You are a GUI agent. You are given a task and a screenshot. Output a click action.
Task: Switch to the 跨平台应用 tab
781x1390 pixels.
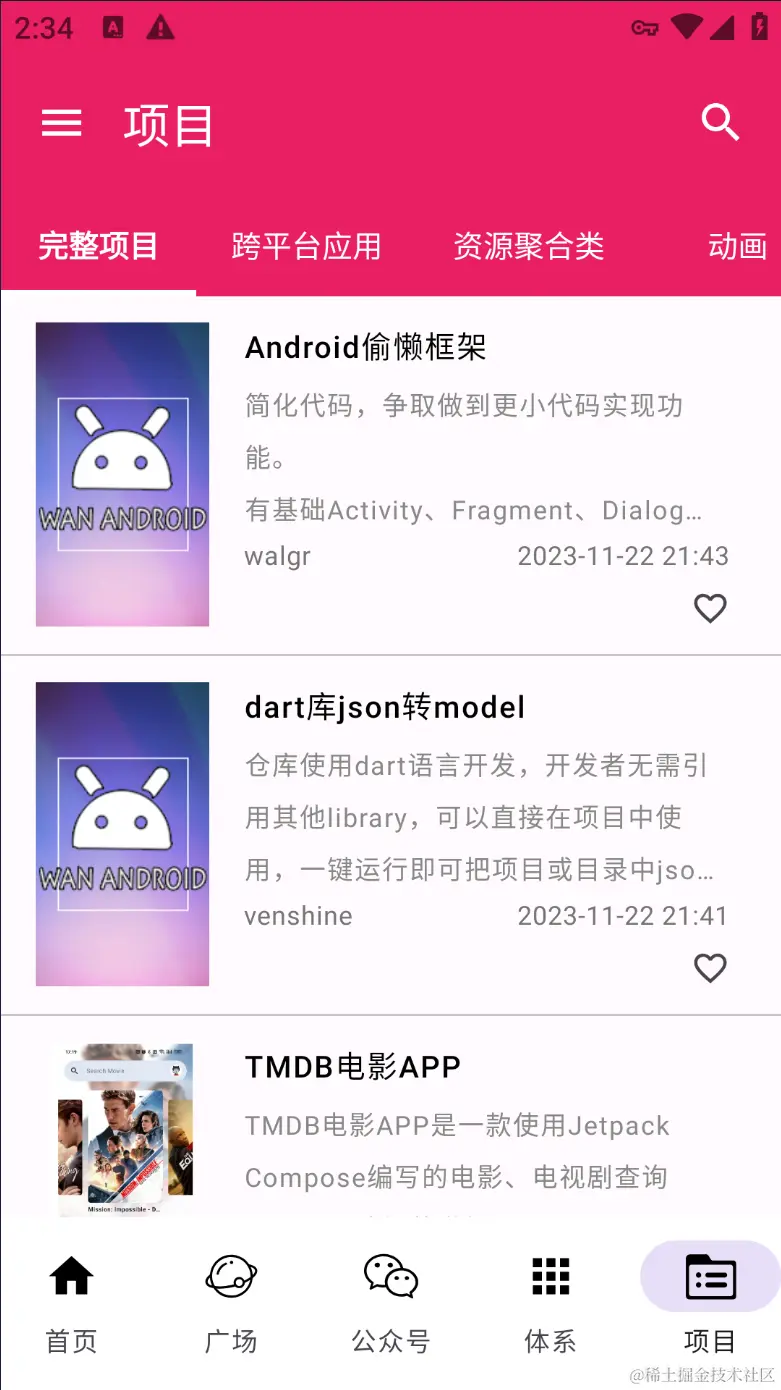pos(306,246)
